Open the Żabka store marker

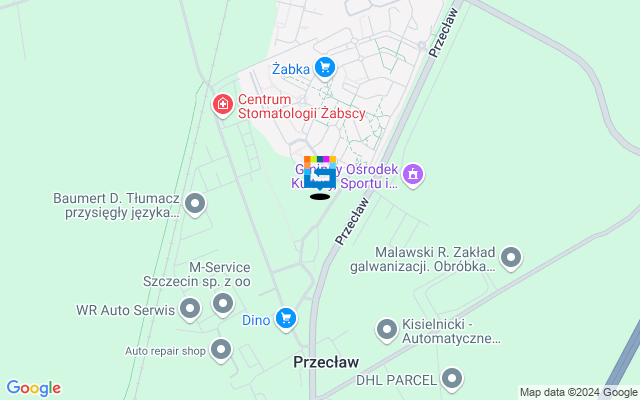point(324,68)
